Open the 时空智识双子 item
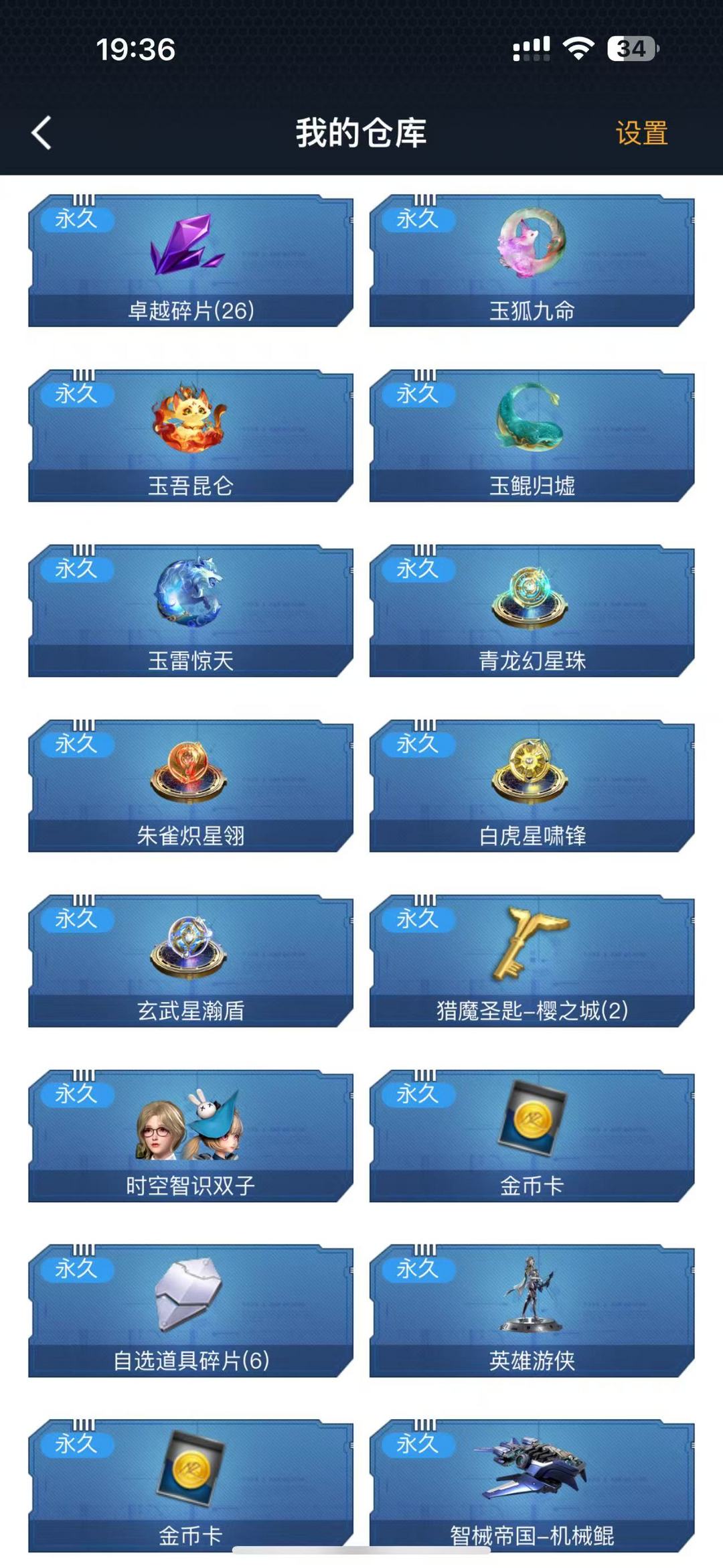This screenshot has height=1568, width=723. pos(191,1137)
